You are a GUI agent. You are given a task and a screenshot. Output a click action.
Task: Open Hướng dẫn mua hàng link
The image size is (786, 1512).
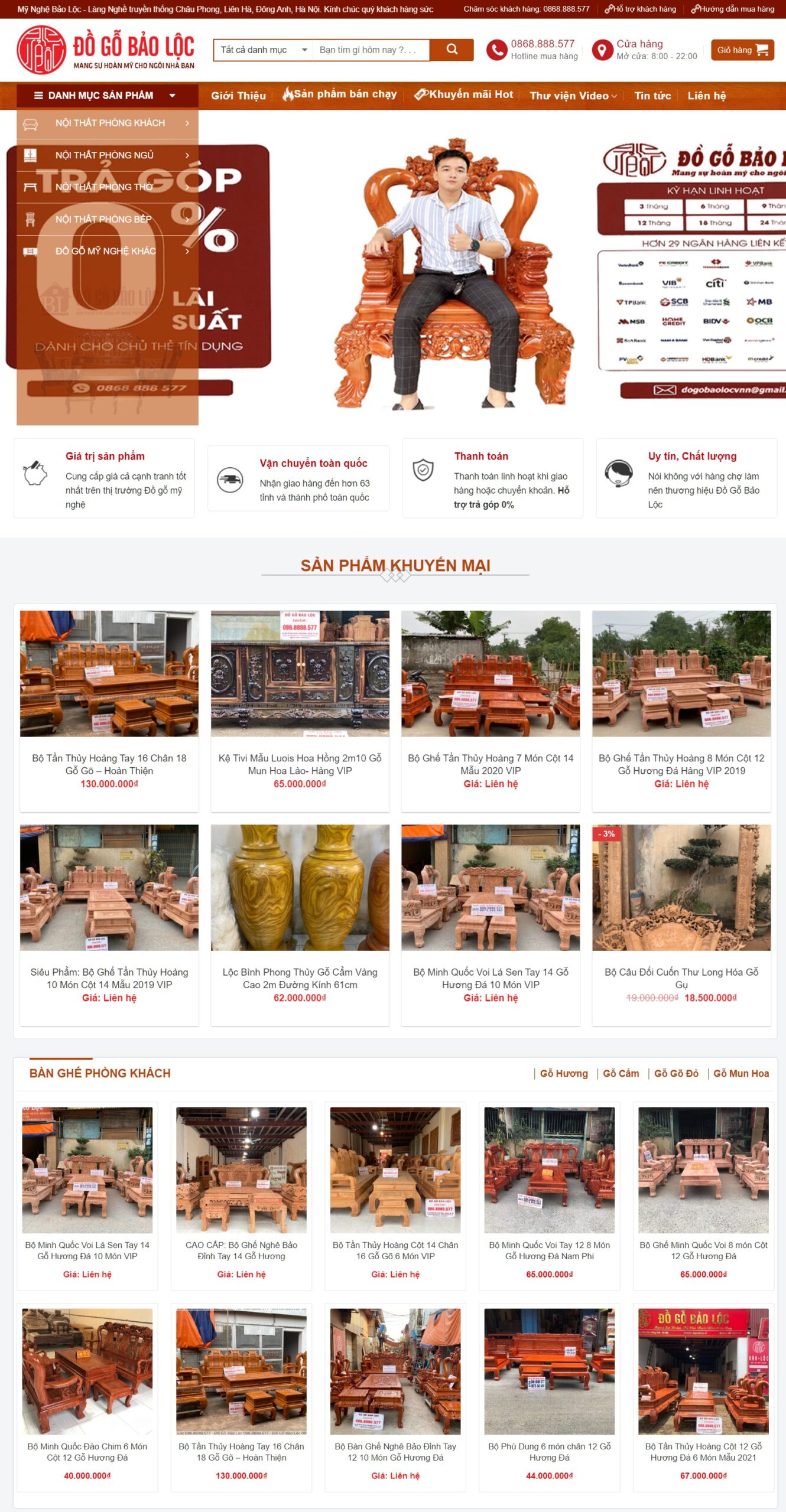733,9
